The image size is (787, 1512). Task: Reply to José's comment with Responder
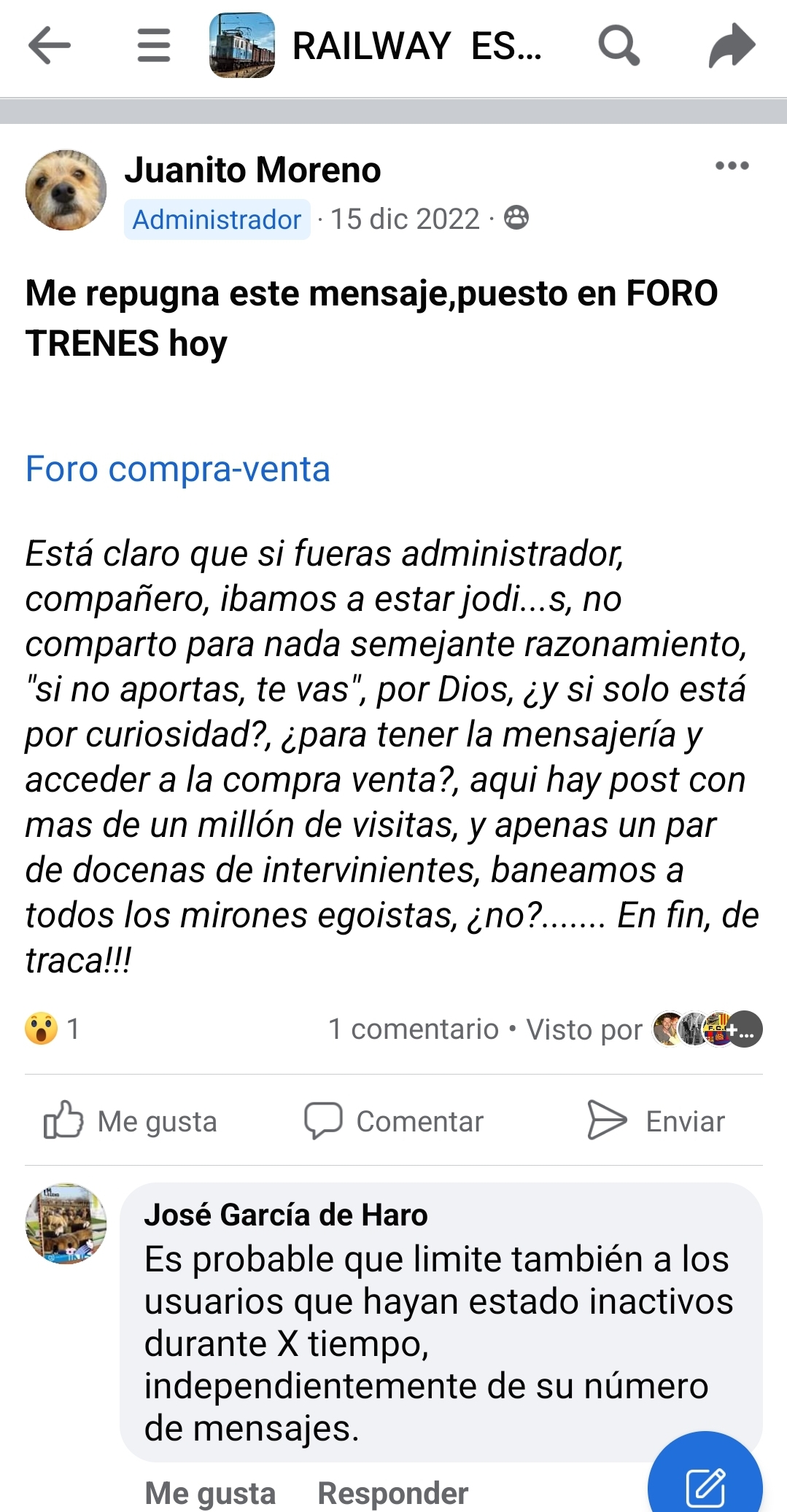[x=392, y=1493]
